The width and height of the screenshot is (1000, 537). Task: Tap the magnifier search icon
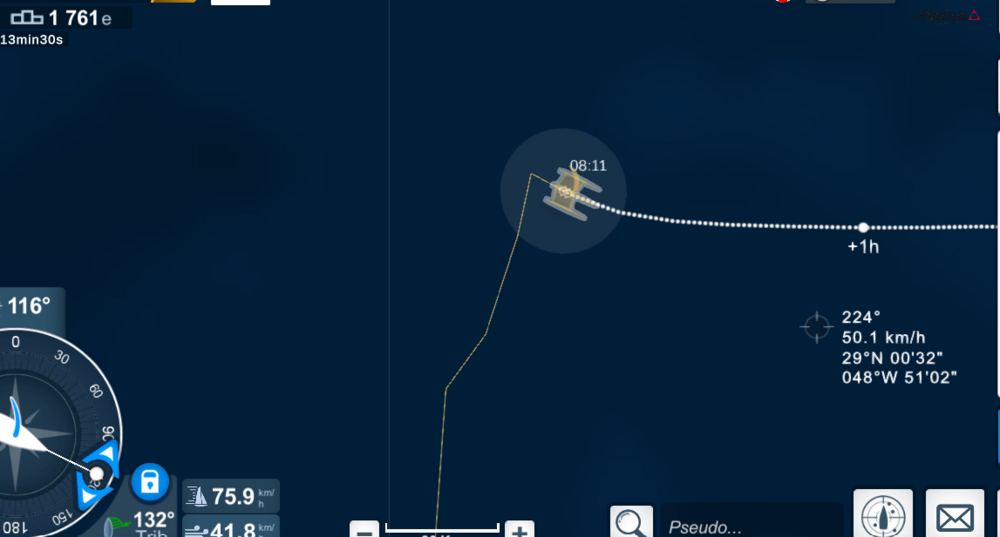[631, 522]
